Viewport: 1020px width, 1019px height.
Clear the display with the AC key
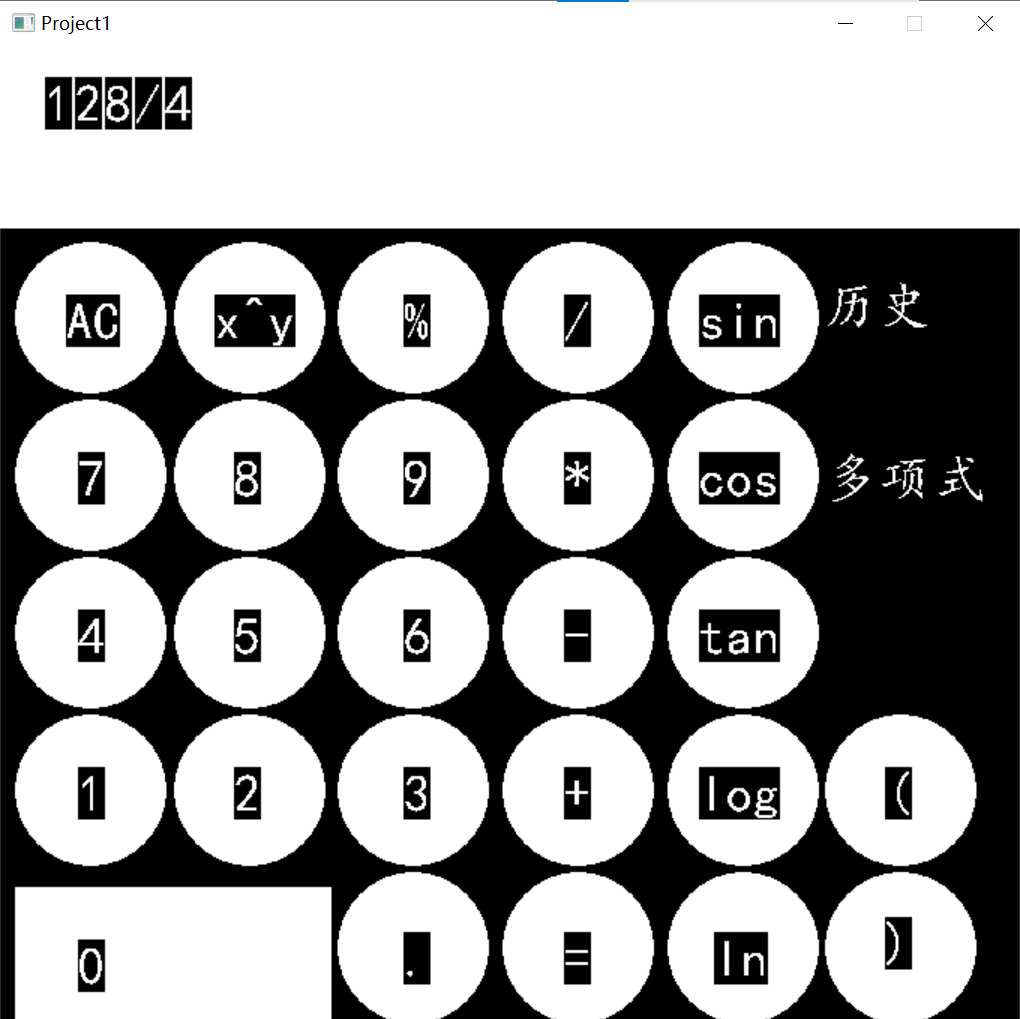click(x=91, y=320)
